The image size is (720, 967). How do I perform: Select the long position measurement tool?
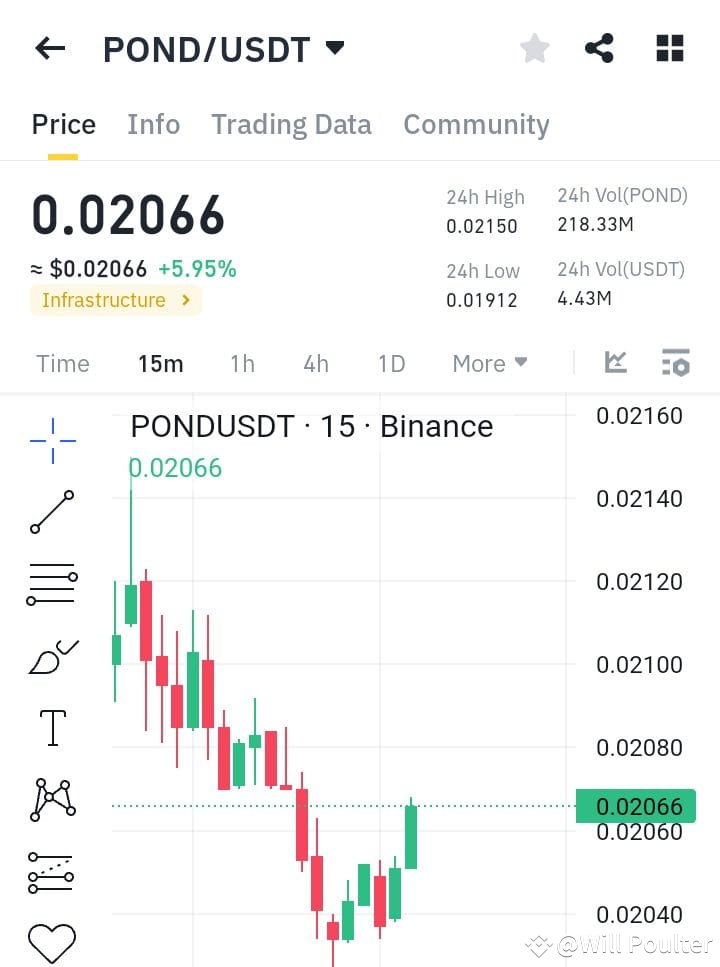(52, 871)
